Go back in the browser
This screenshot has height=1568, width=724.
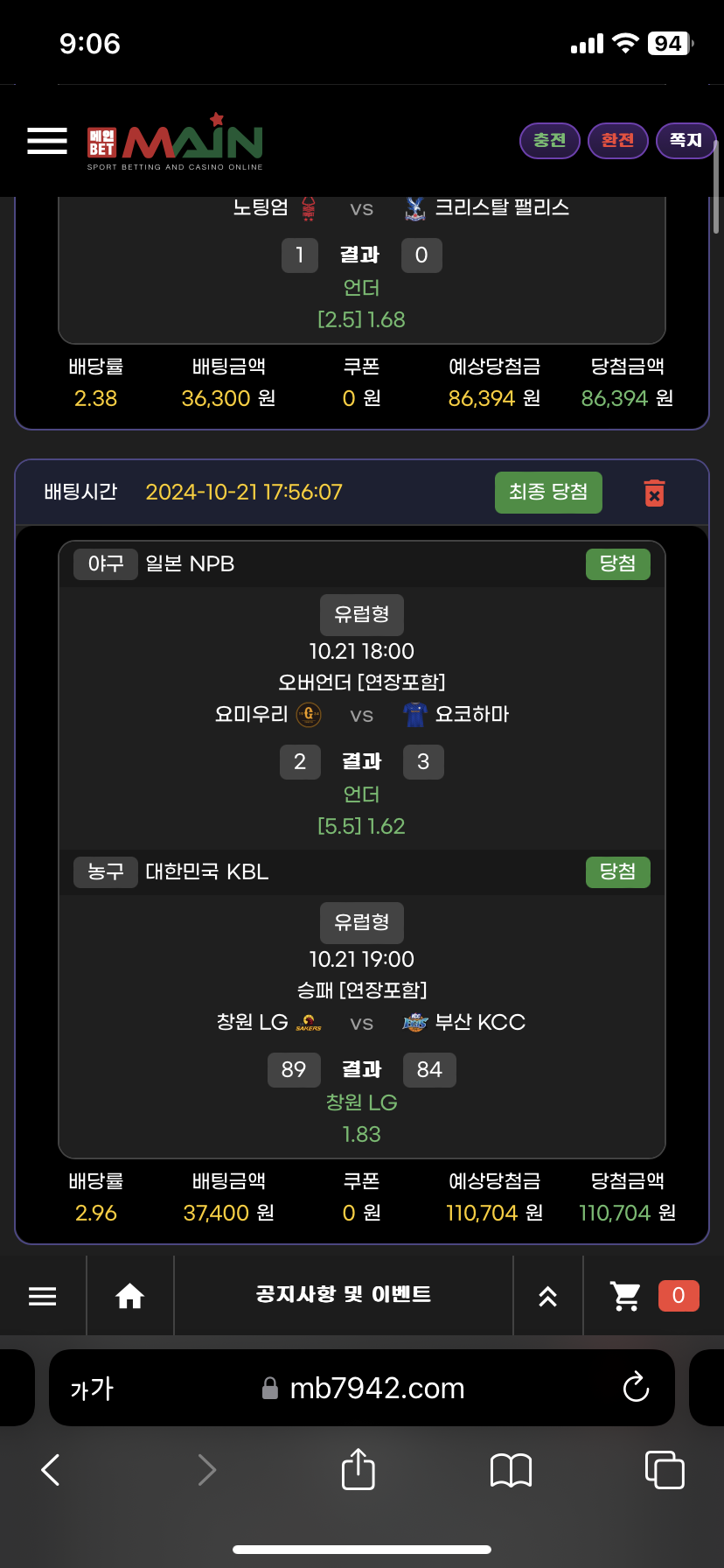tap(51, 1470)
